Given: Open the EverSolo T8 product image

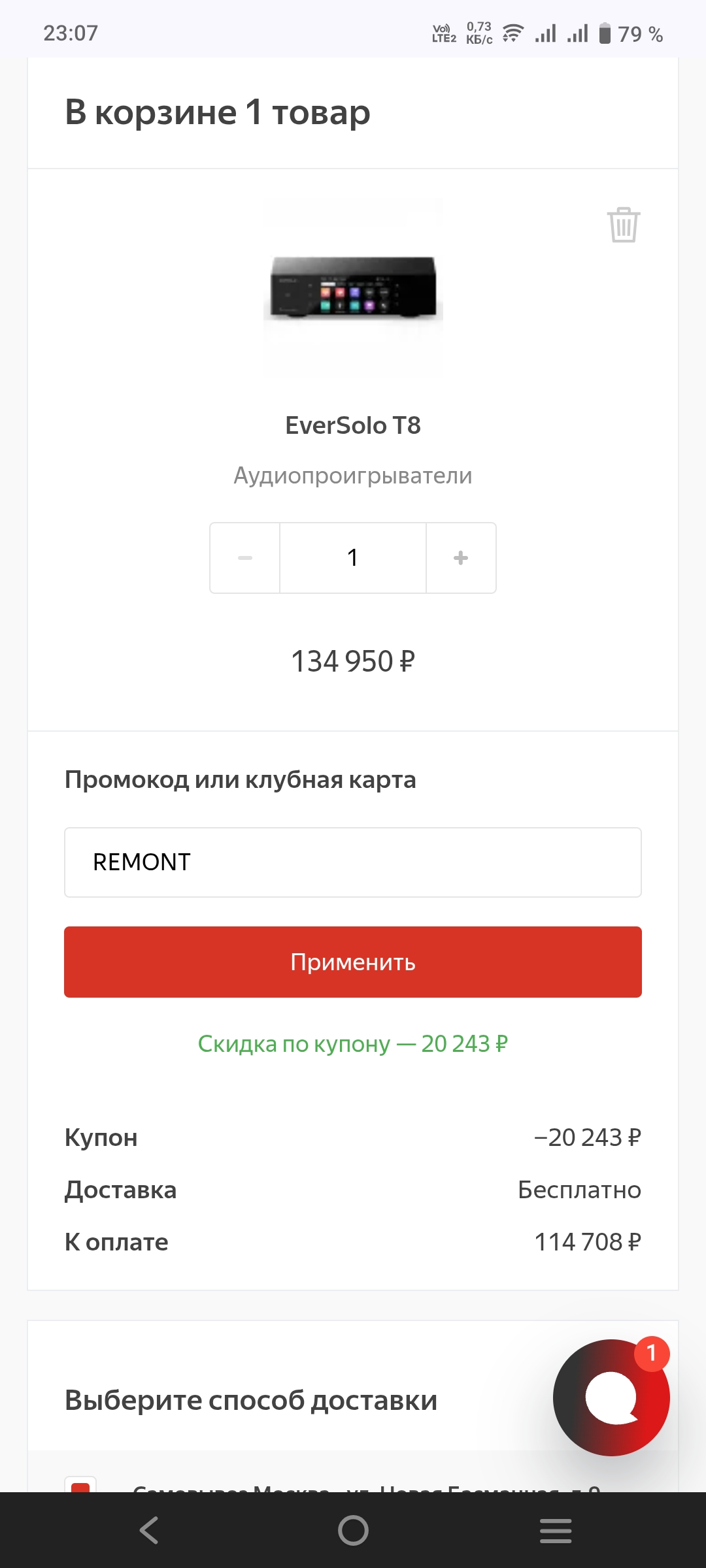Looking at the screenshot, I should point(353,289).
